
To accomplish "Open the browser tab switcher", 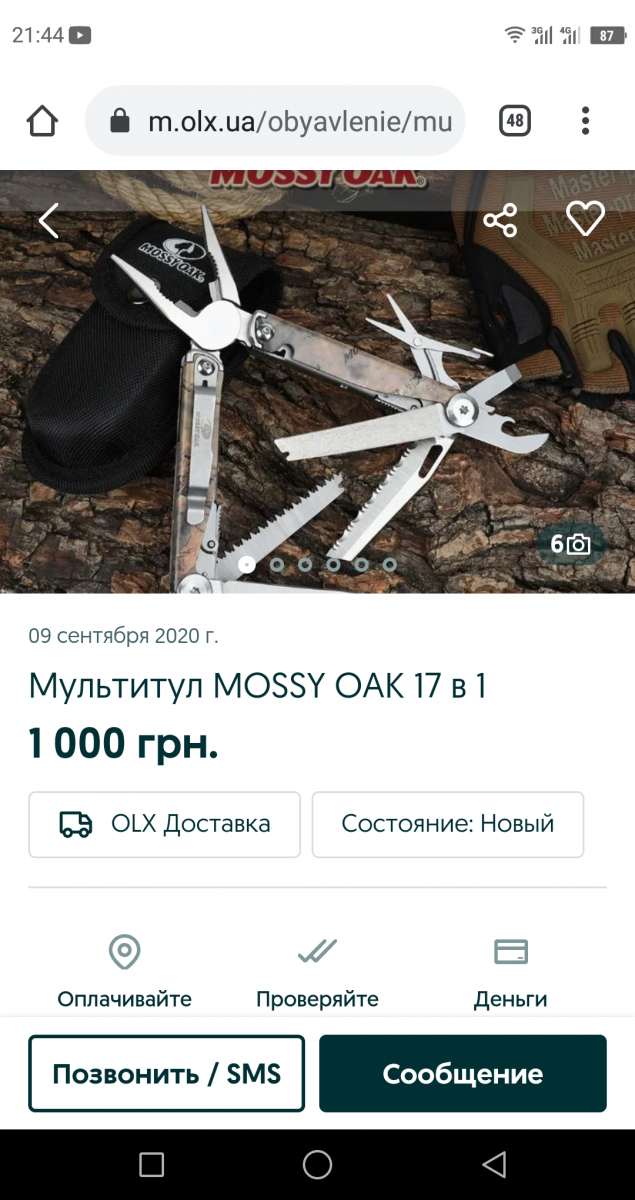I will [515, 122].
